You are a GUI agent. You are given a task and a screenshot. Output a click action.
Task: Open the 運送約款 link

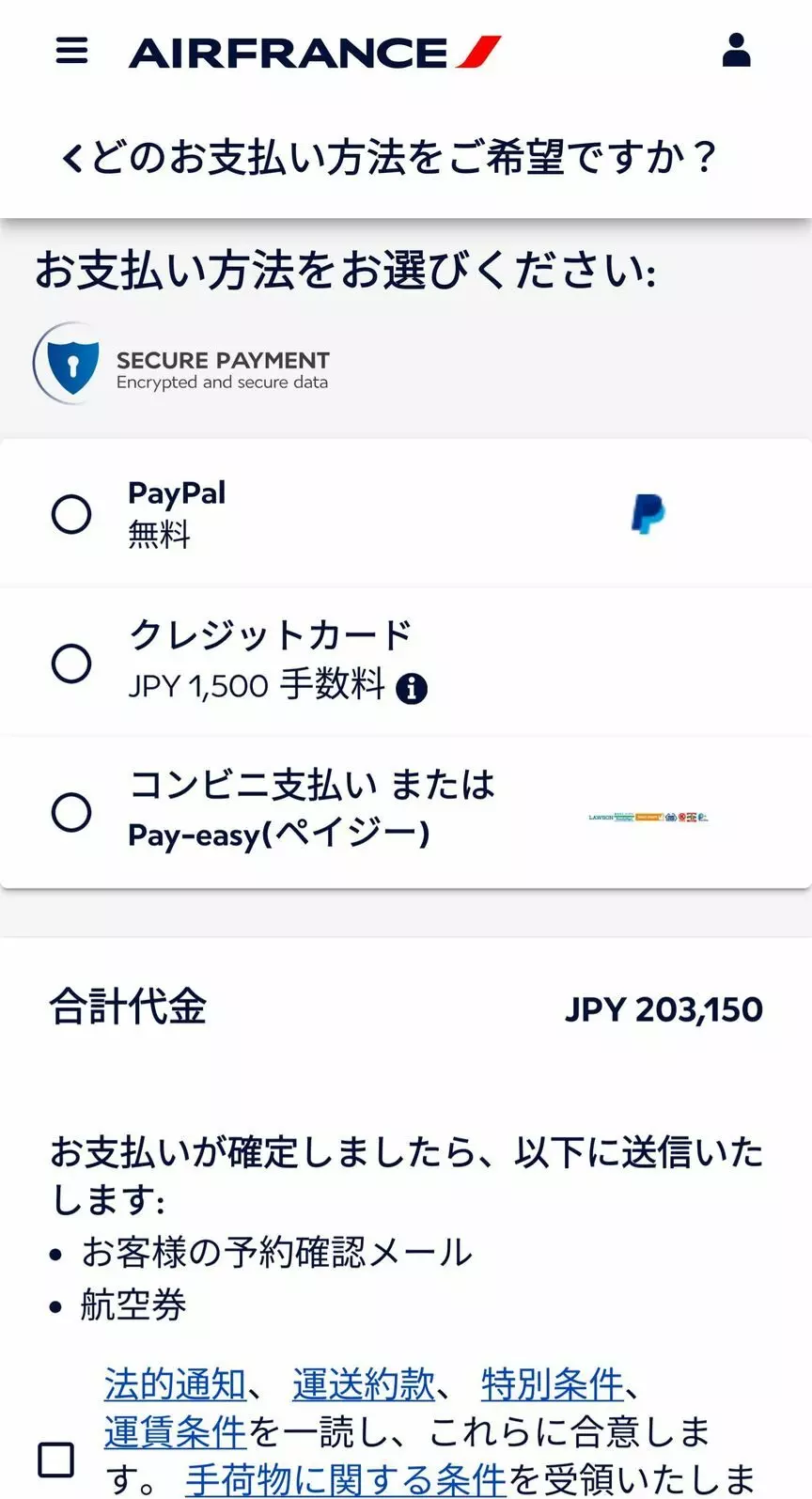click(364, 1384)
